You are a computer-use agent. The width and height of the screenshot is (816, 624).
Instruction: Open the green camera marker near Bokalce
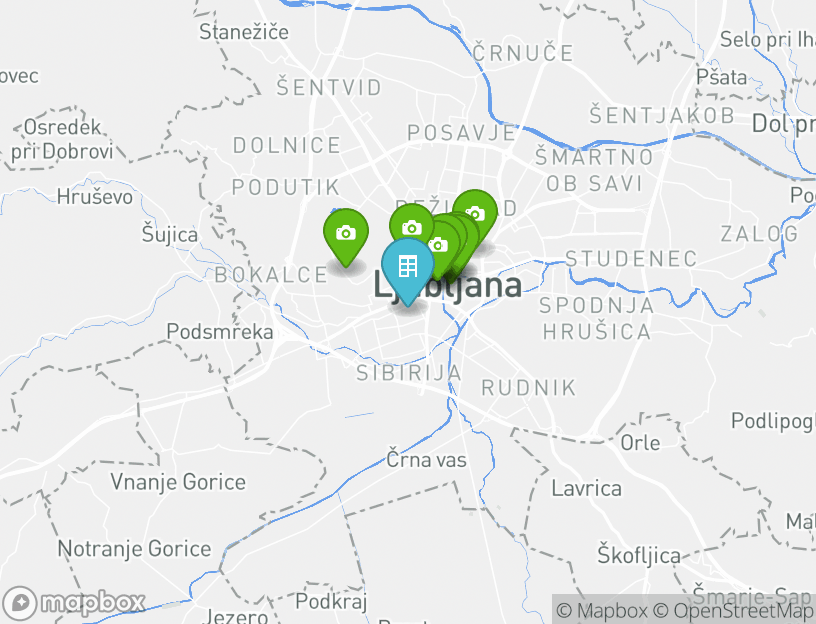click(x=346, y=234)
